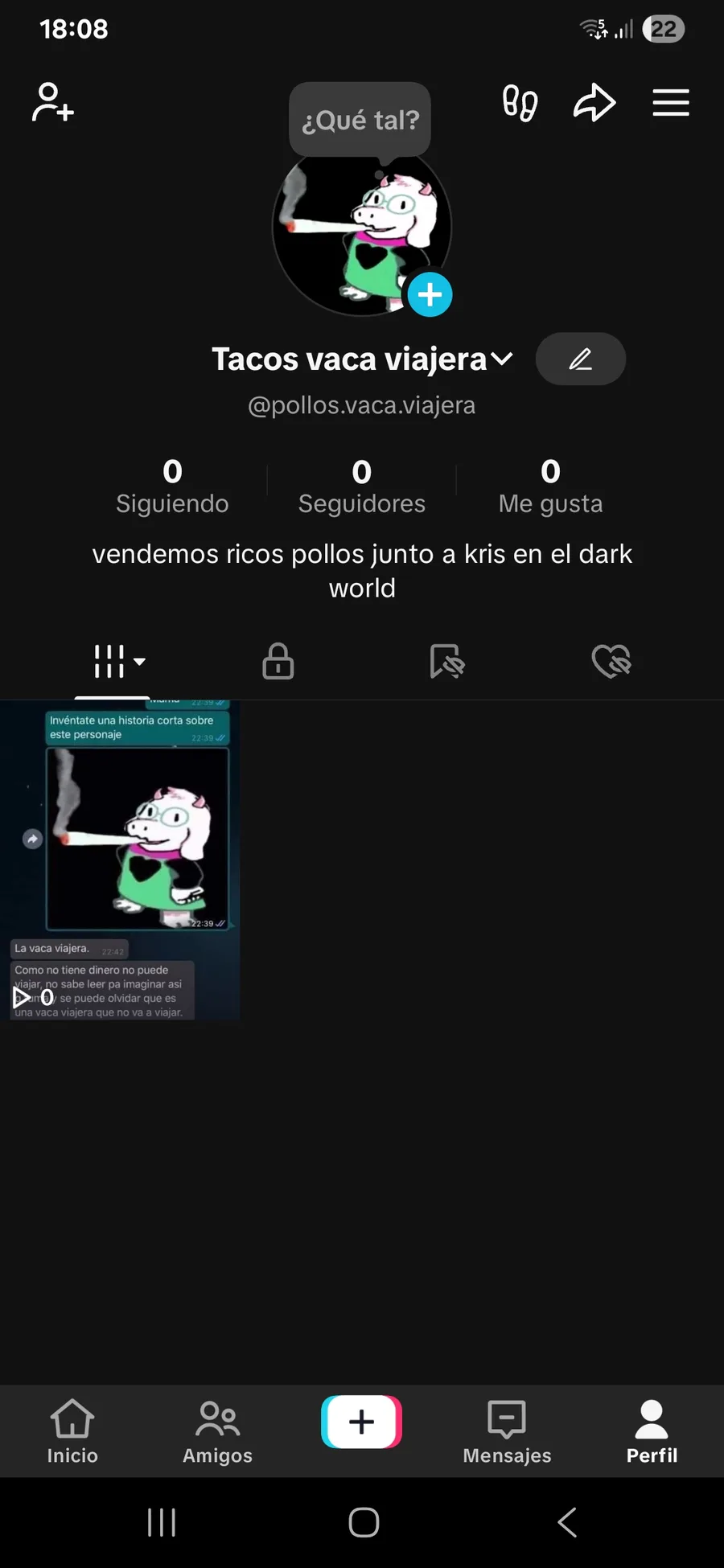
Task: Go to the Inicio tab
Action: click(72, 1431)
